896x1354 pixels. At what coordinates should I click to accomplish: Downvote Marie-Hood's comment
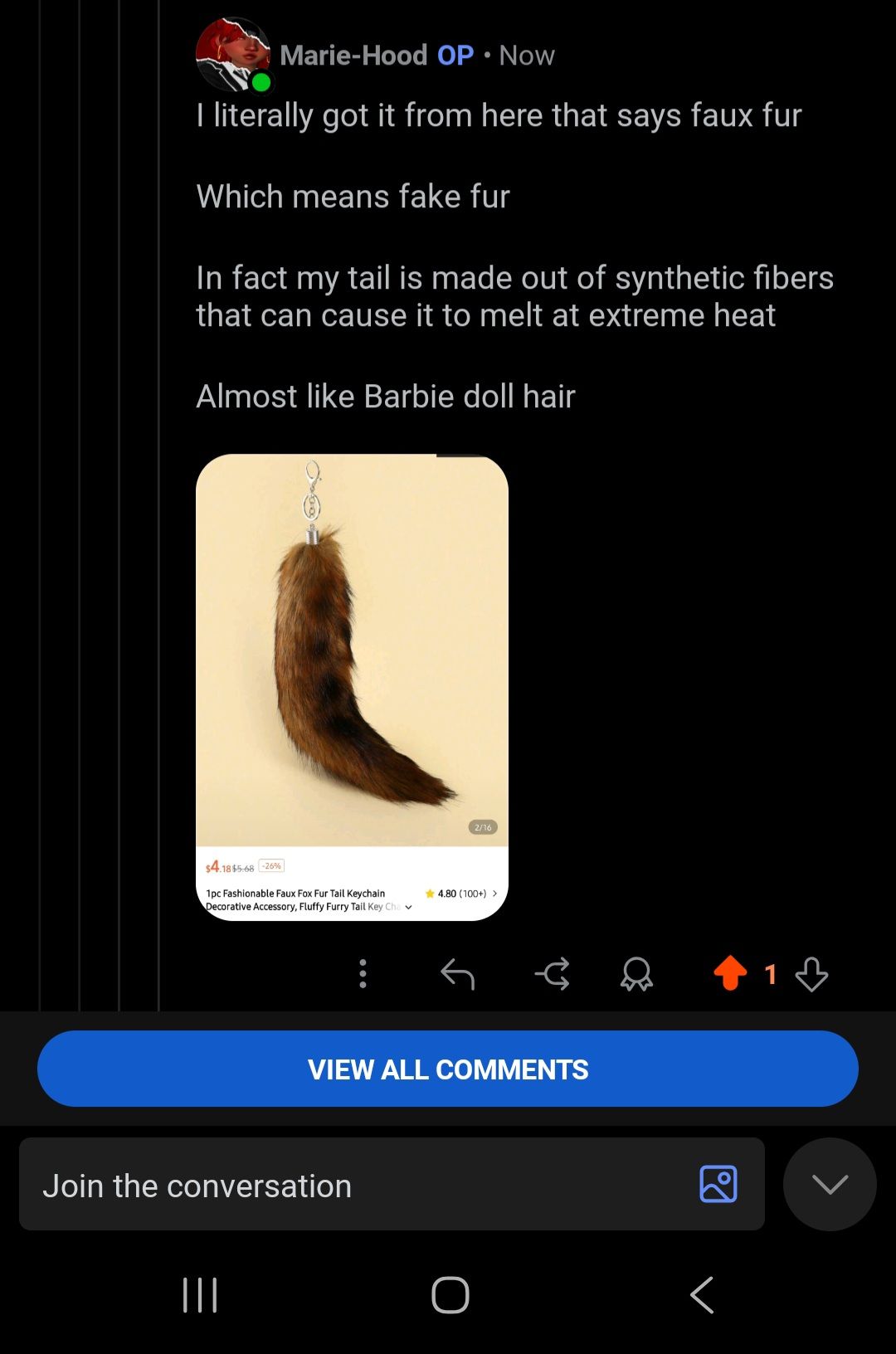[x=811, y=973]
